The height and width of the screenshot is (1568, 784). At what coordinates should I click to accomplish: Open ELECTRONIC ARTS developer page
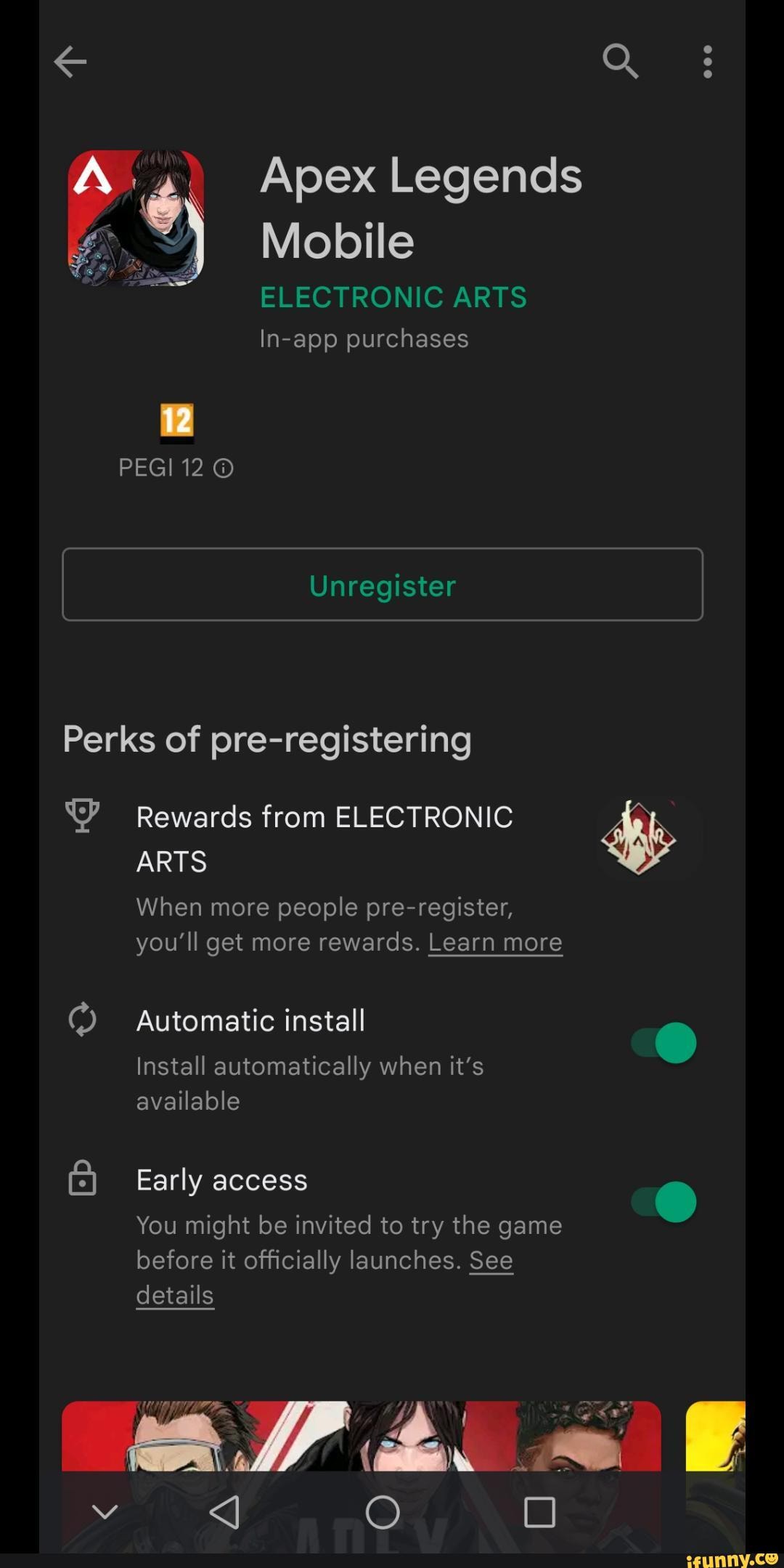[x=393, y=296]
